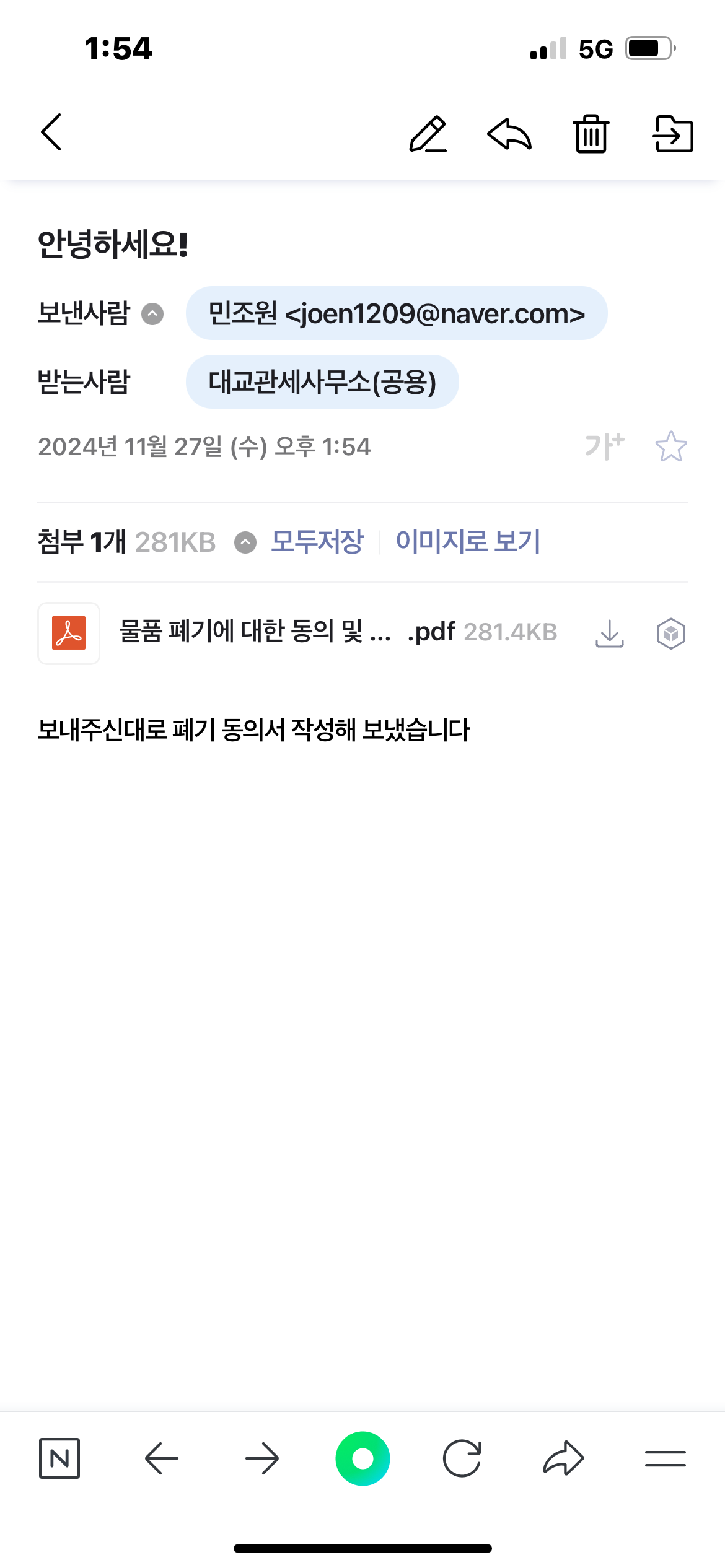Collapse the attachment list arrow
The width and height of the screenshot is (725, 1568).
pos(245,542)
